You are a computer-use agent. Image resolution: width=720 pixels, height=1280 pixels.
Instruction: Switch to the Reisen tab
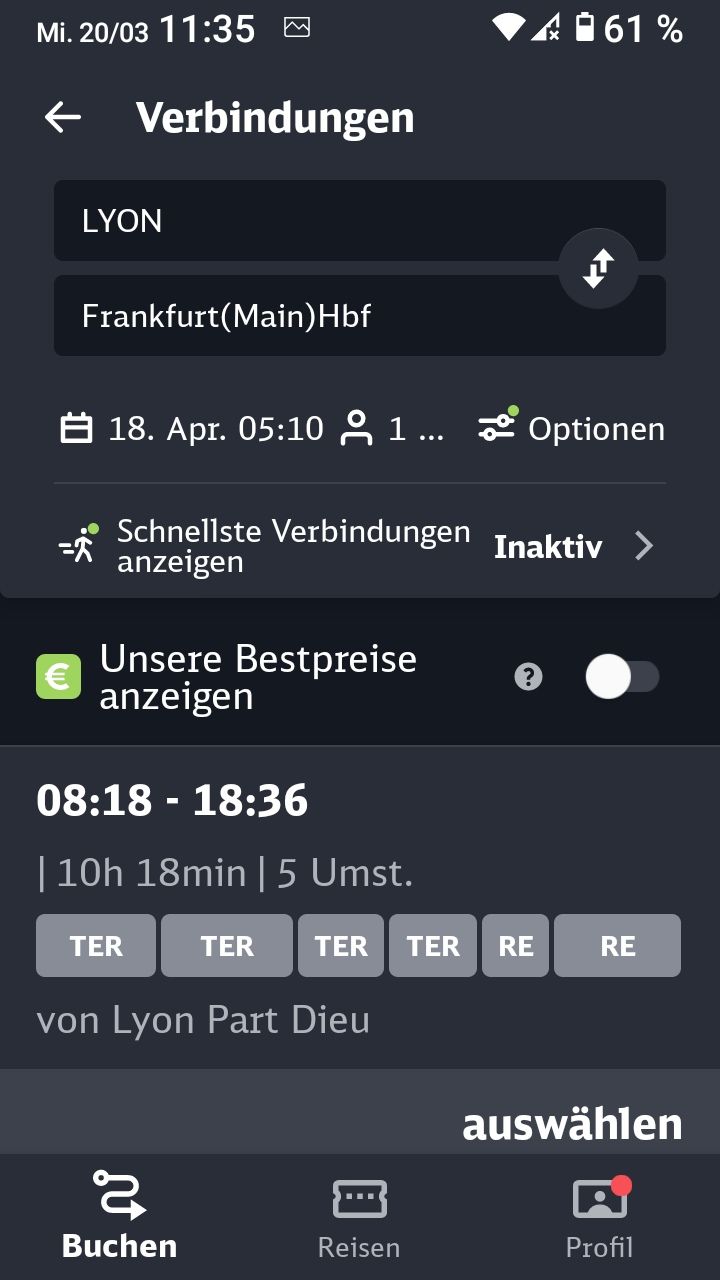coord(359,1218)
